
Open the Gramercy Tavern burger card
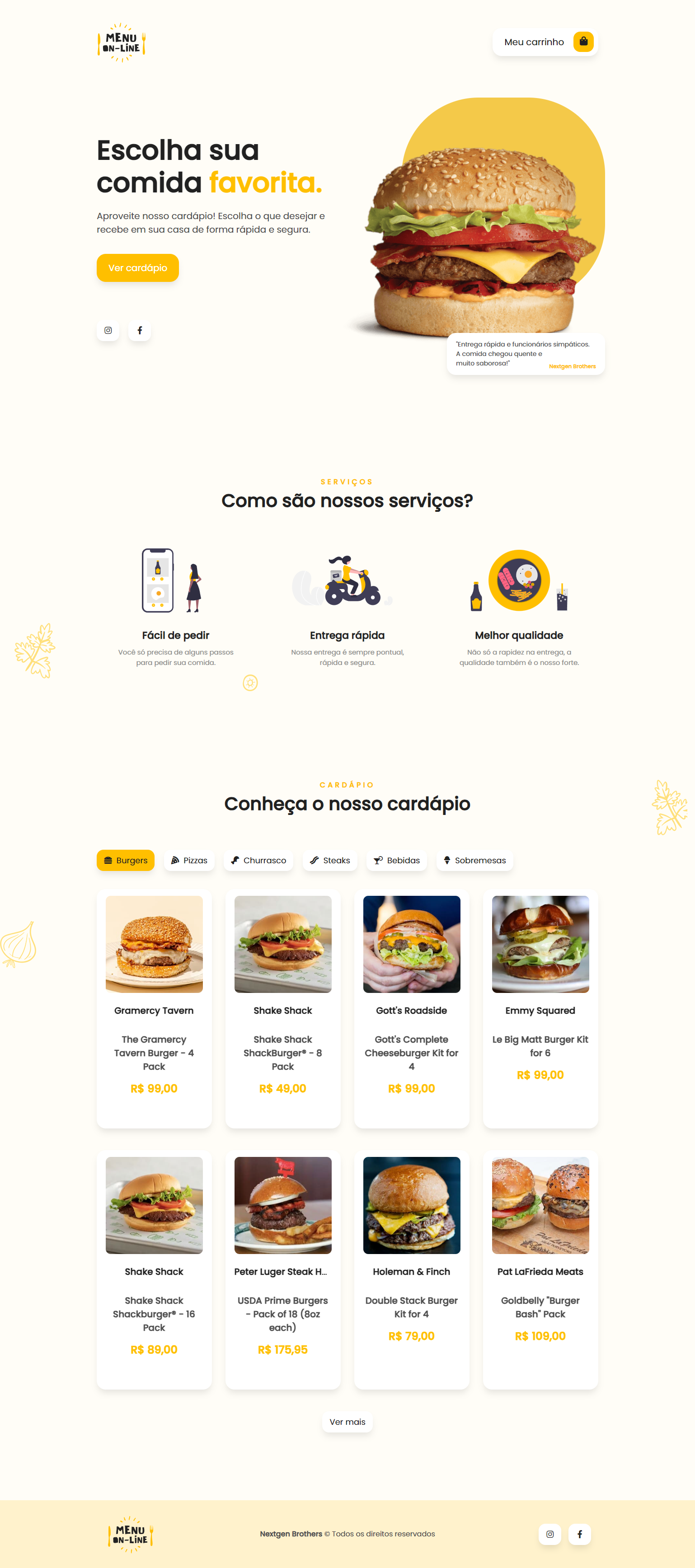[x=154, y=1008]
